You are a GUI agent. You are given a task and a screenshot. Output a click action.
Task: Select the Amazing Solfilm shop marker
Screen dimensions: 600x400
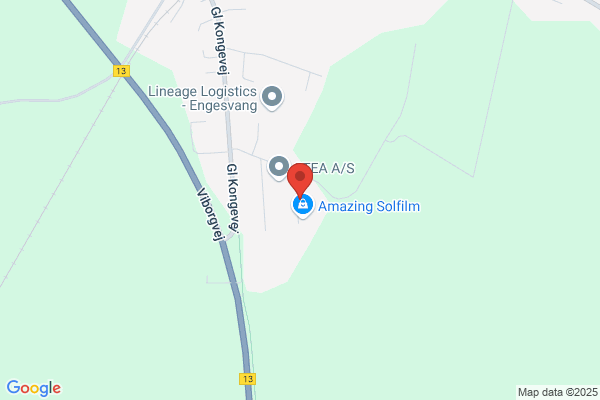tap(303, 206)
